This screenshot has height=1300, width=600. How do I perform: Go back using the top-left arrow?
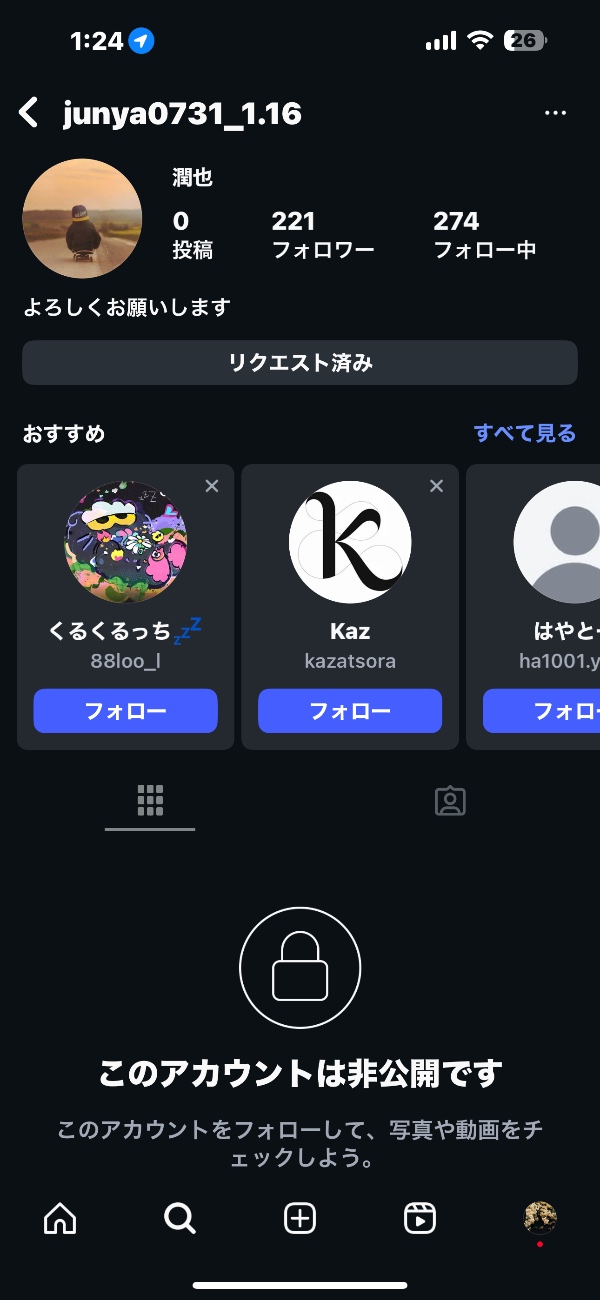pos(29,113)
